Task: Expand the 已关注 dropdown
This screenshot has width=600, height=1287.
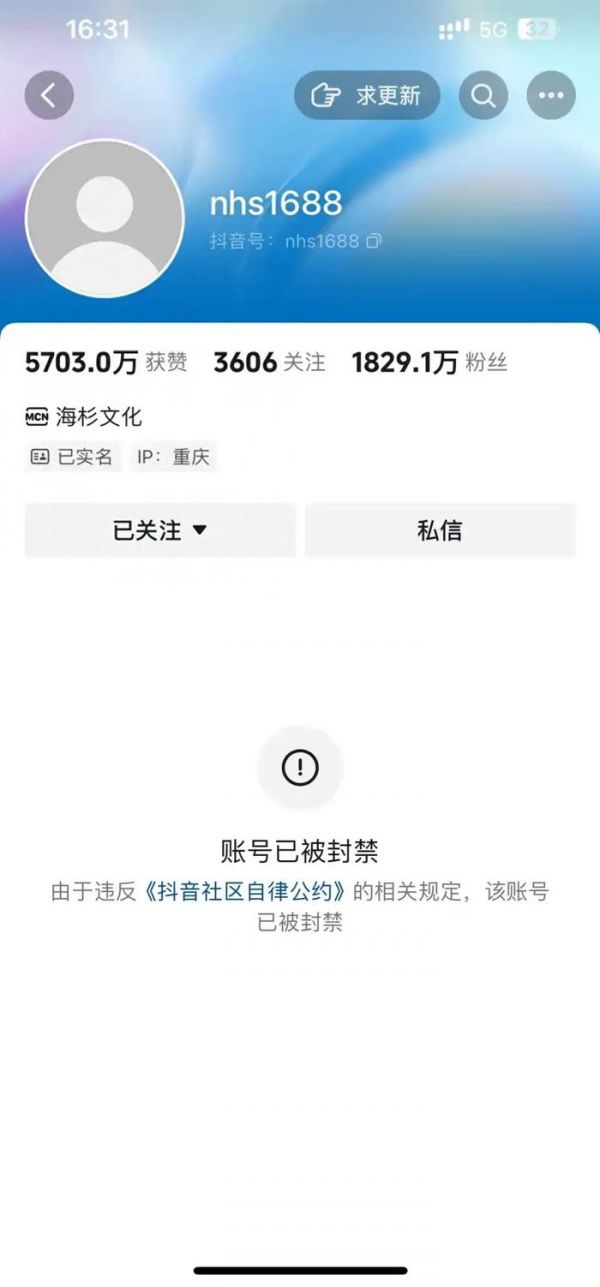Action: [x=160, y=530]
